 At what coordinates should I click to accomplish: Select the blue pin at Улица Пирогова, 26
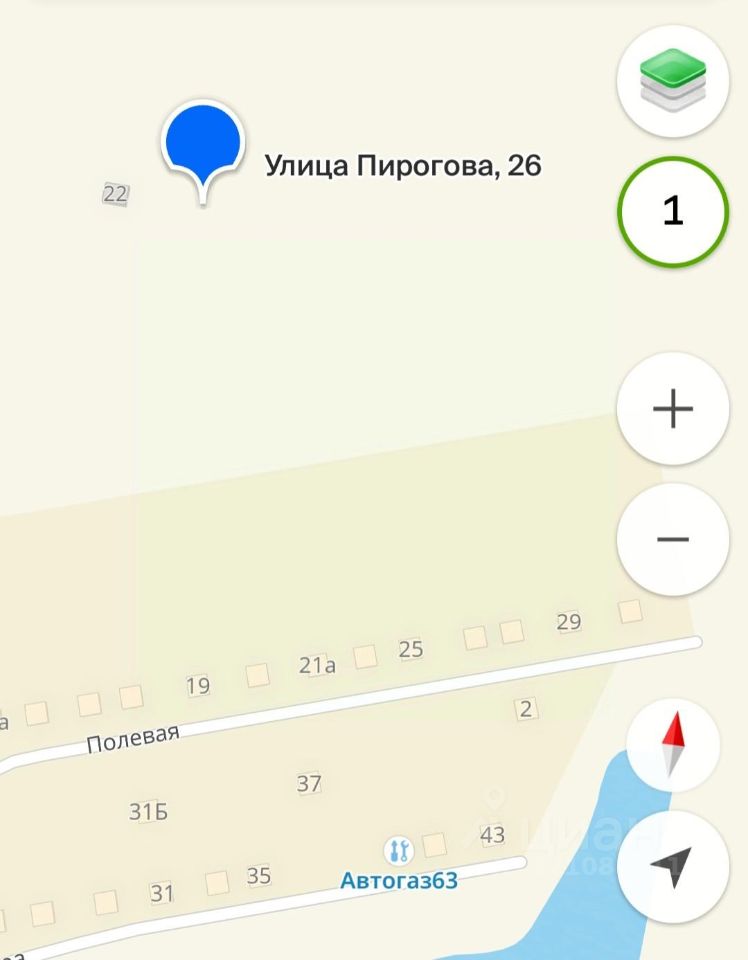(x=203, y=147)
